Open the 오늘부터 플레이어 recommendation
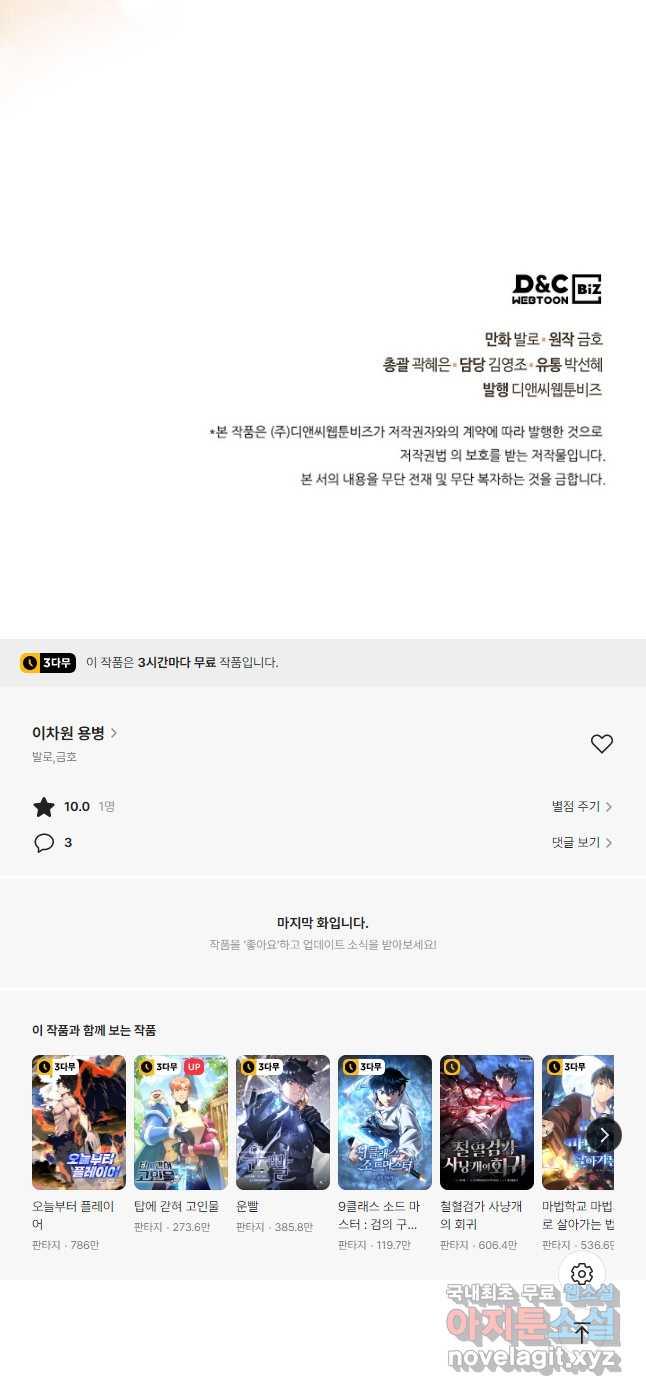 pos(79,1122)
